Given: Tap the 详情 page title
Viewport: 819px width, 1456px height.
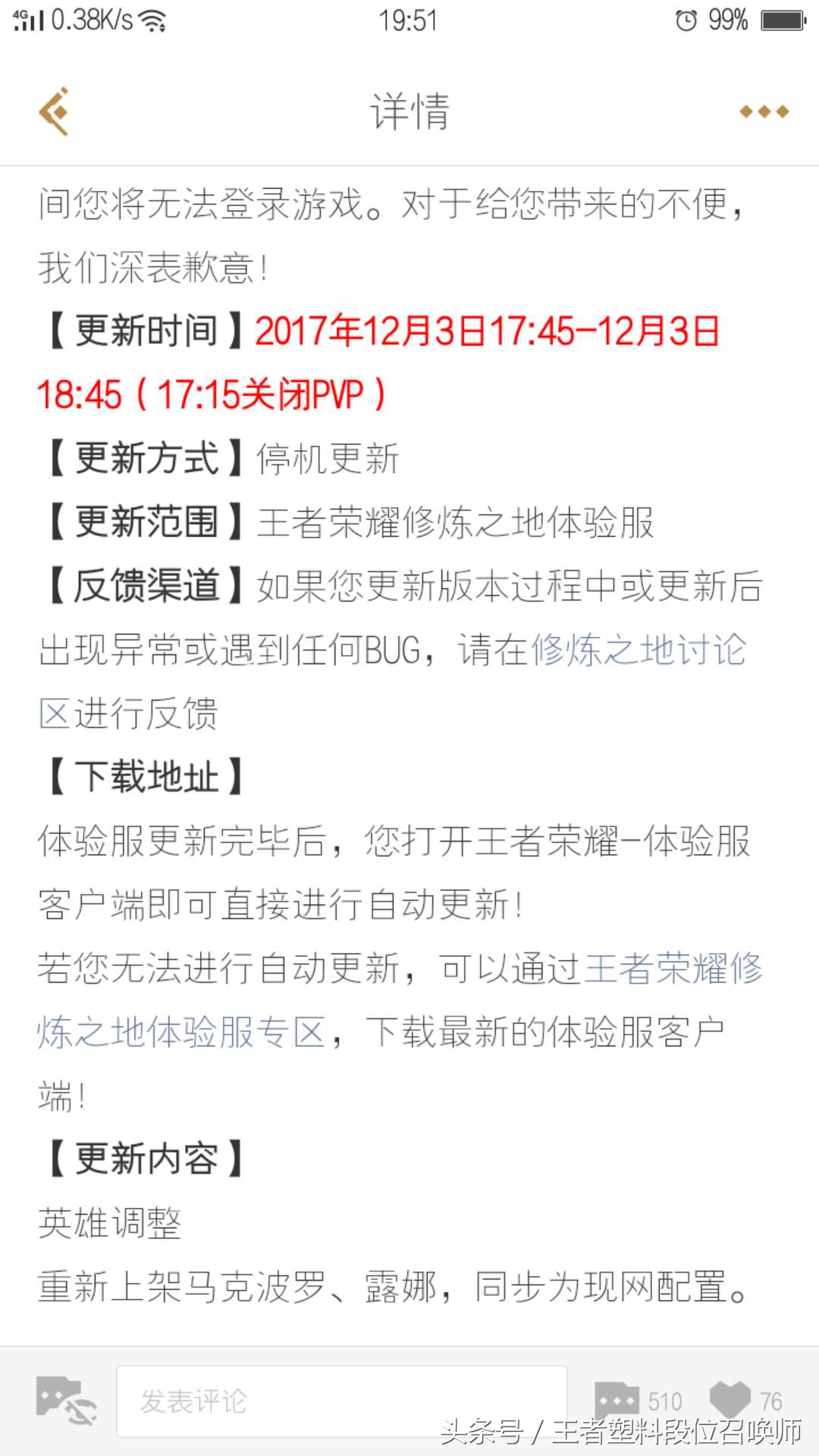Looking at the screenshot, I should pyautogui.click(x=409, y=110).
